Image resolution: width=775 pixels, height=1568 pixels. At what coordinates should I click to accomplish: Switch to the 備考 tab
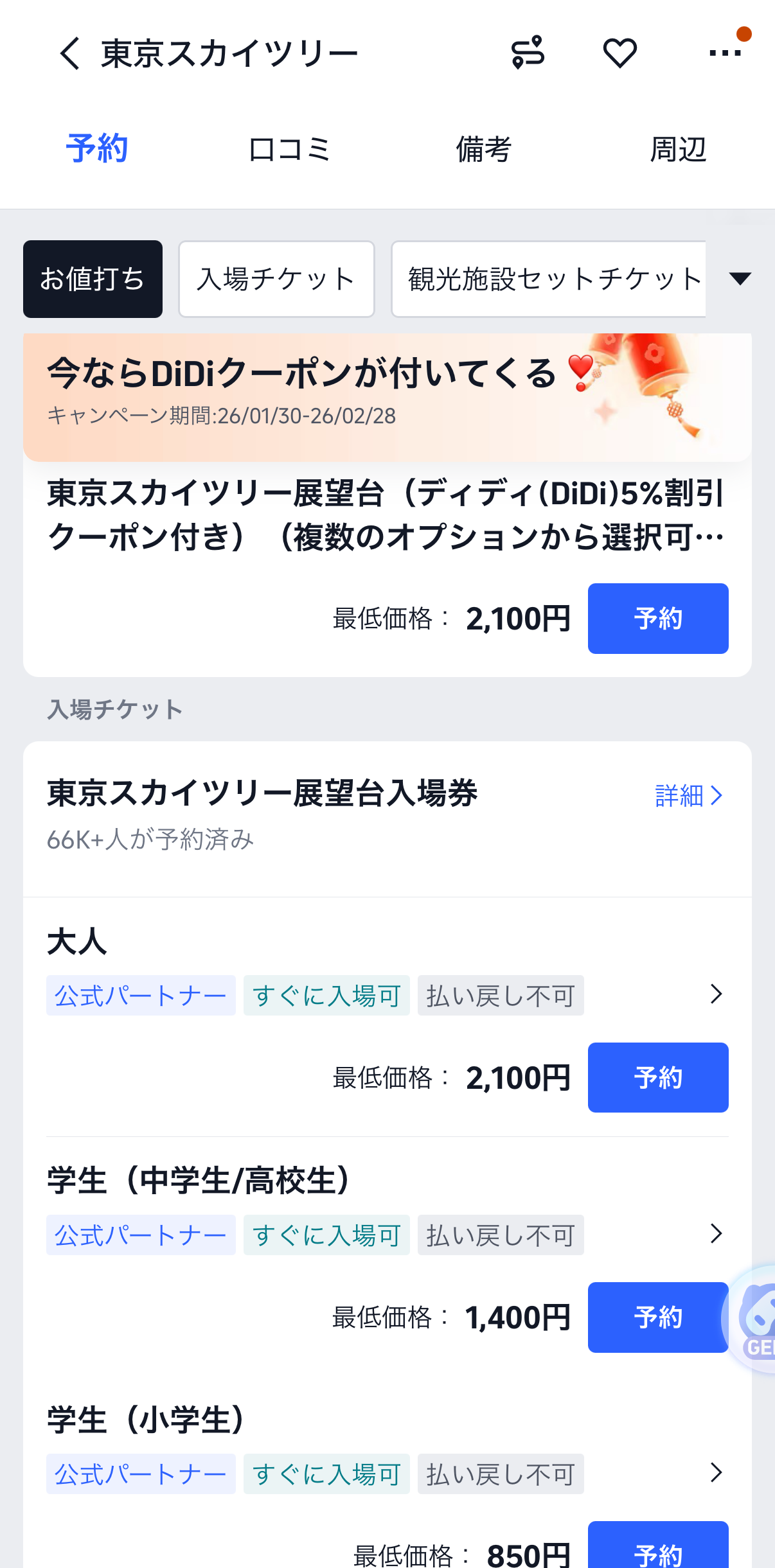(483, 150)
